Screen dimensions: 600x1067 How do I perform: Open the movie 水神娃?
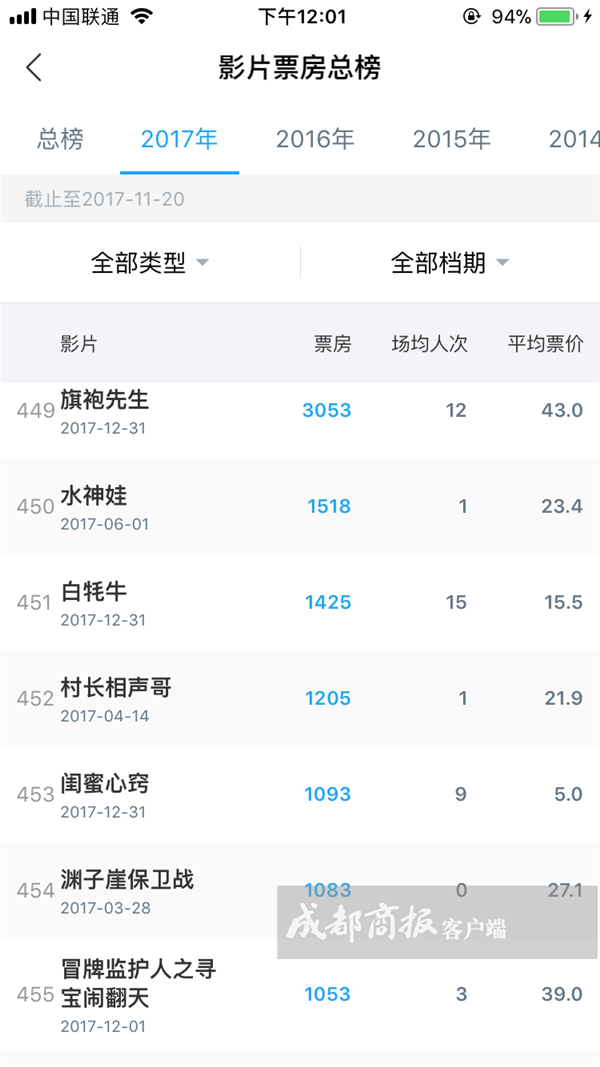(x=300, y=506)
